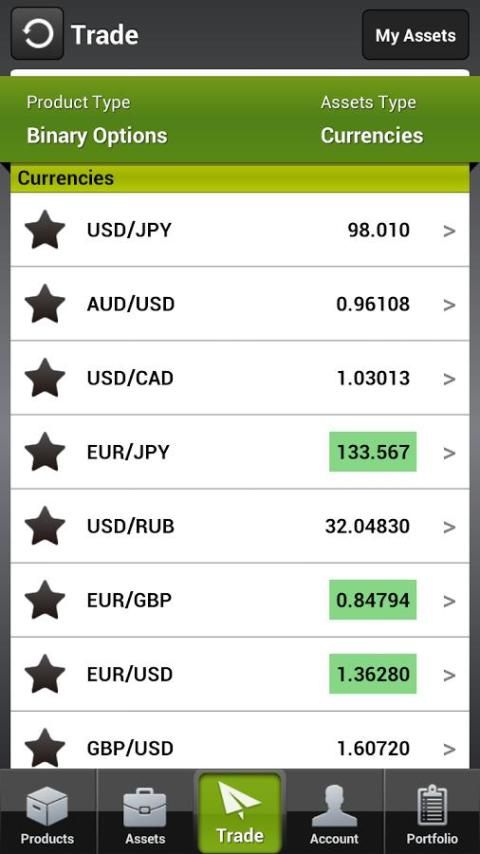
Task: Open My Assets
Action: (x=415, y=35)
